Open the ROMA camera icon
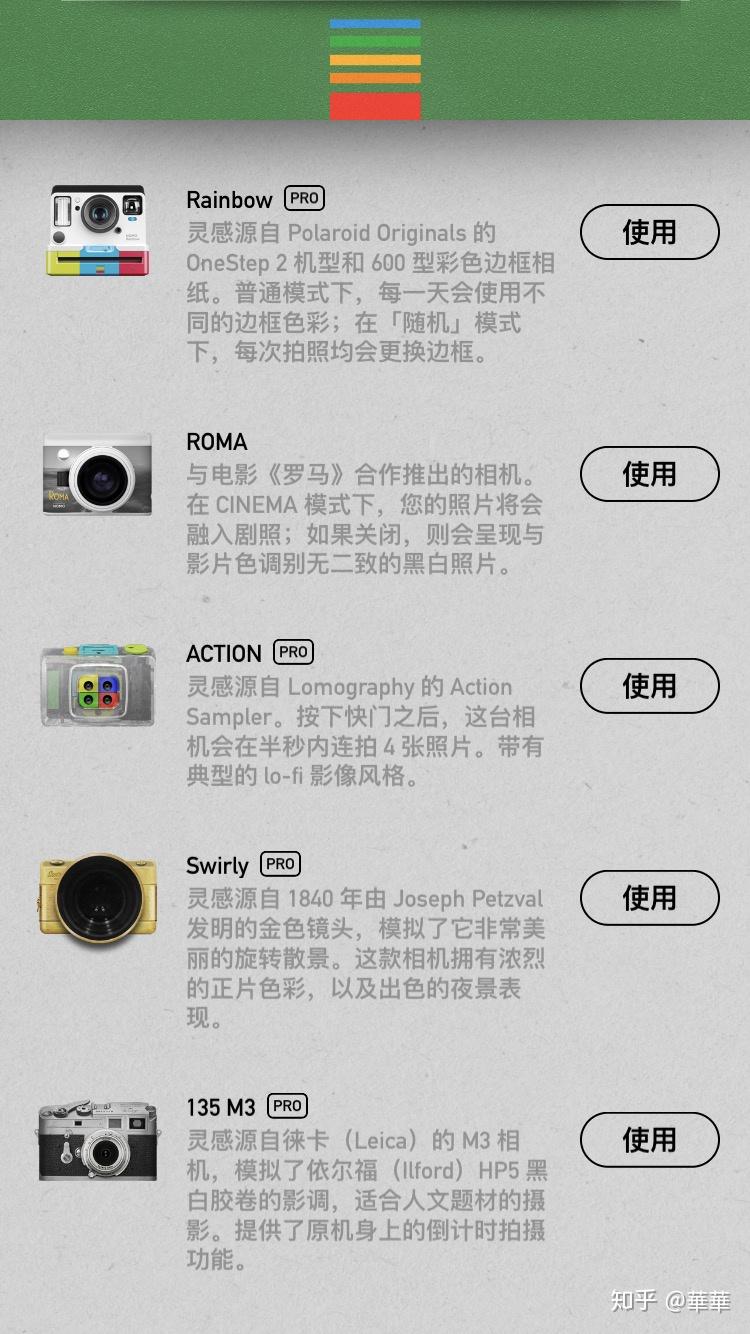750x1334 pixels. coord(97,474)
